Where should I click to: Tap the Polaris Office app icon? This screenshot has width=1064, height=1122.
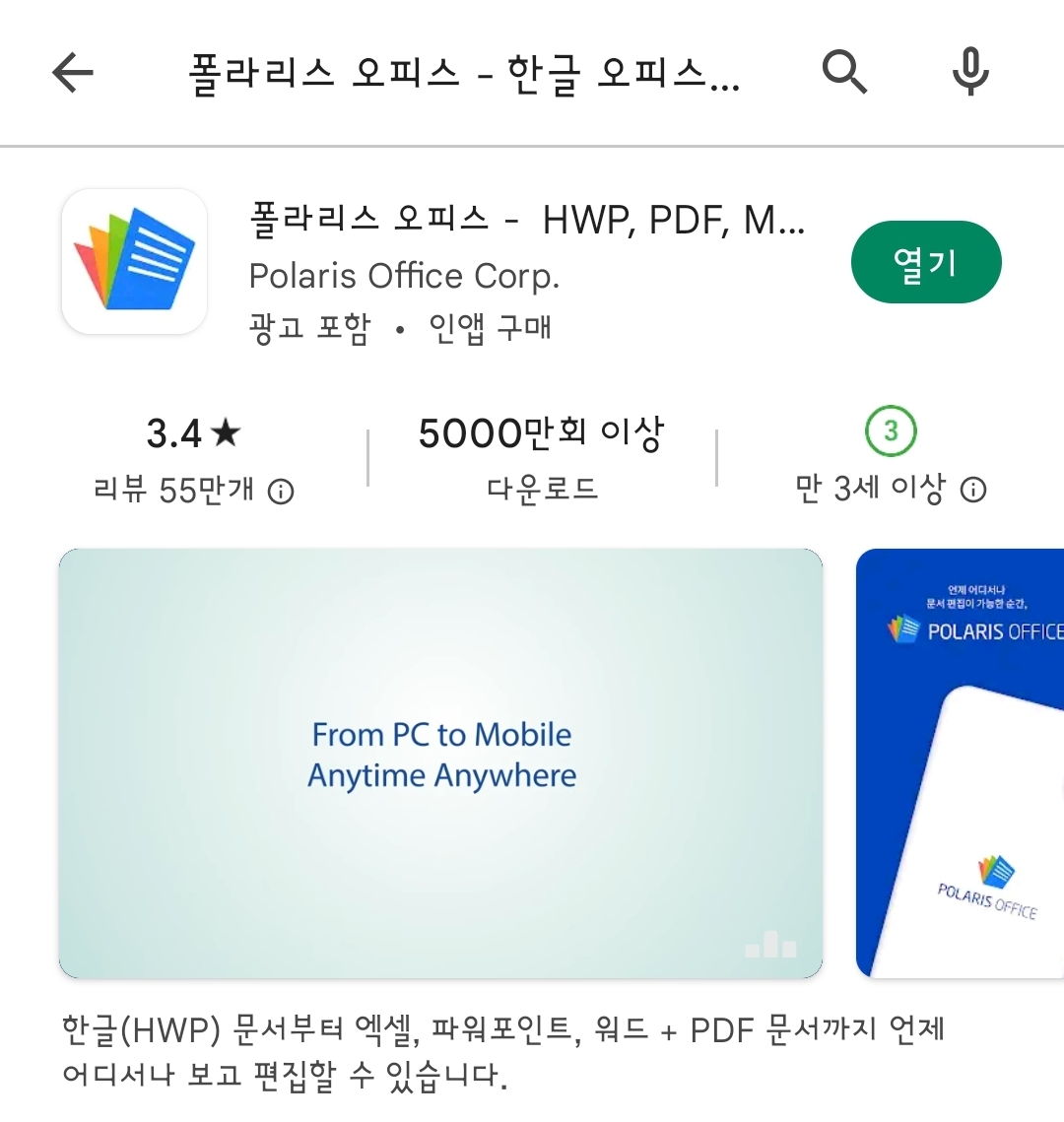(134, 261)
